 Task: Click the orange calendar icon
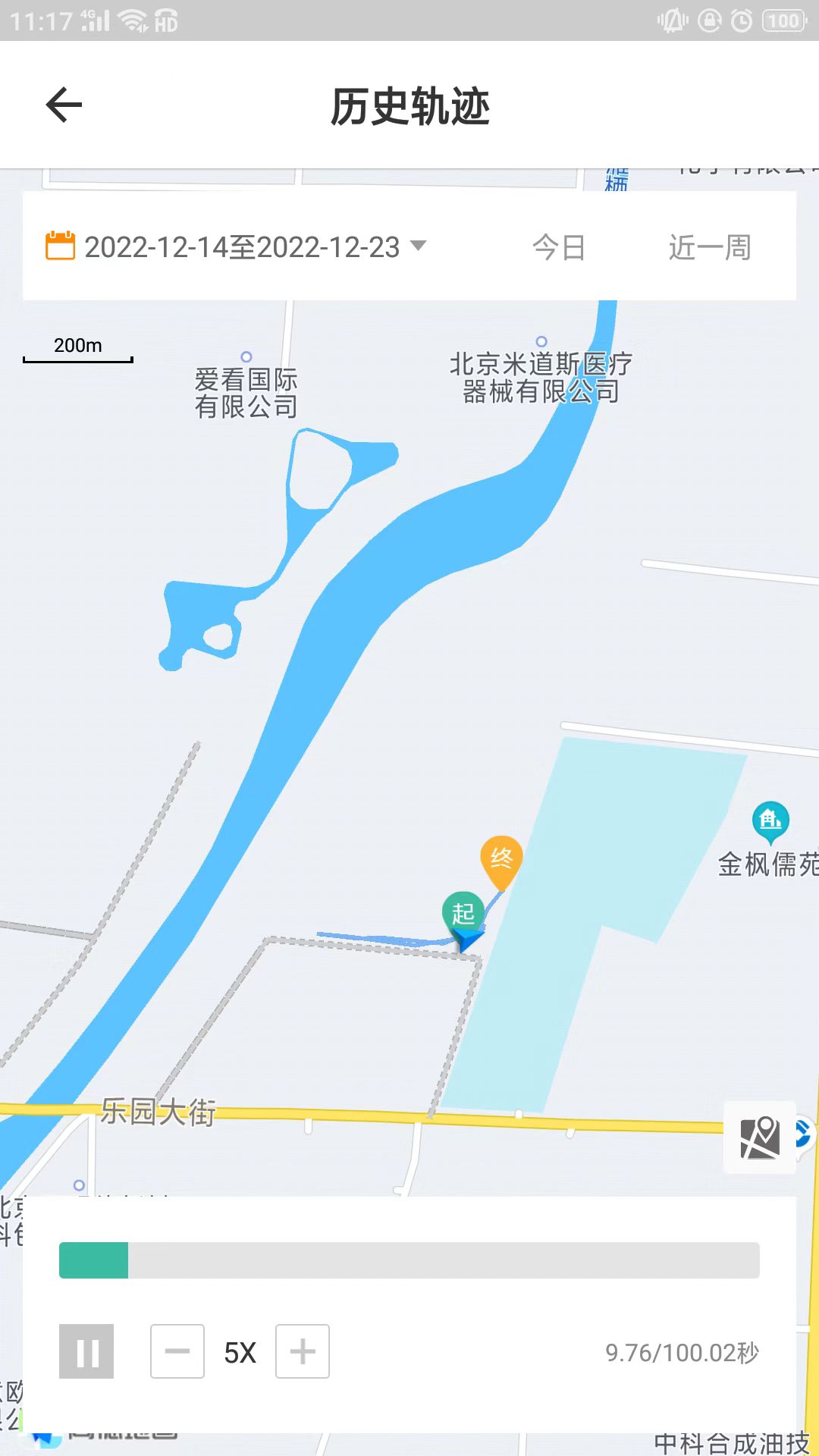pos(59,245)
